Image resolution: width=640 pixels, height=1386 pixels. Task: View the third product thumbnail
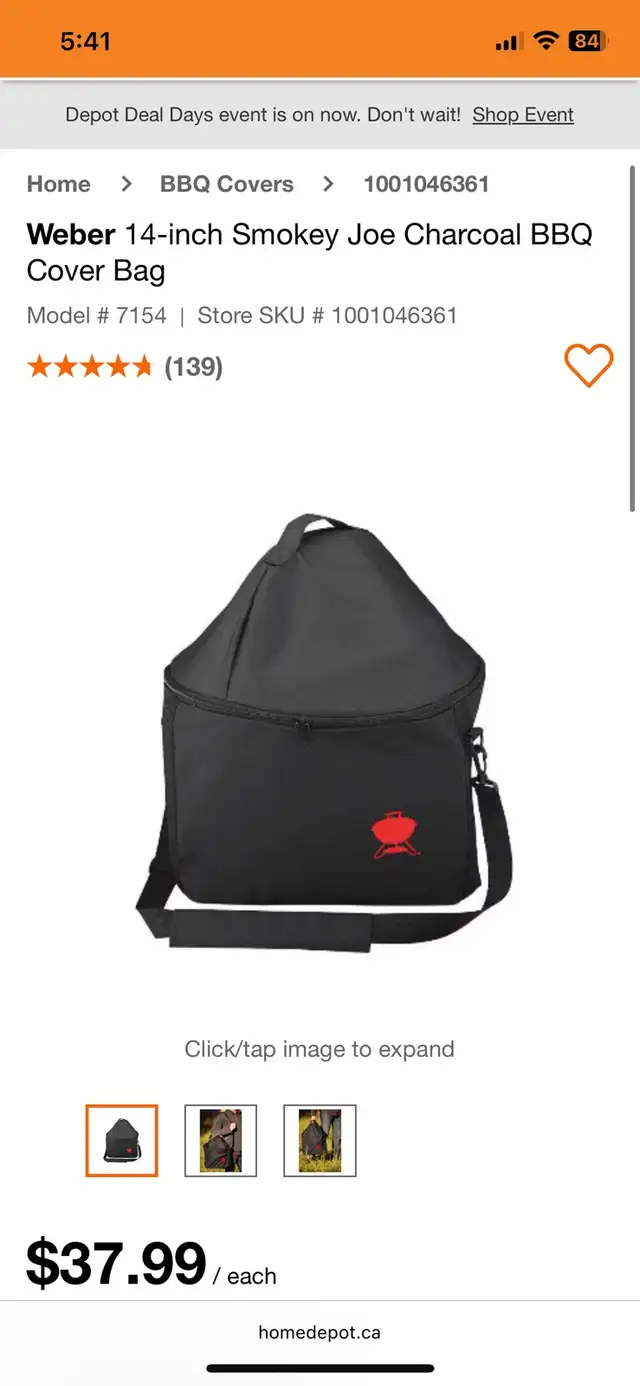point(320,1140)
